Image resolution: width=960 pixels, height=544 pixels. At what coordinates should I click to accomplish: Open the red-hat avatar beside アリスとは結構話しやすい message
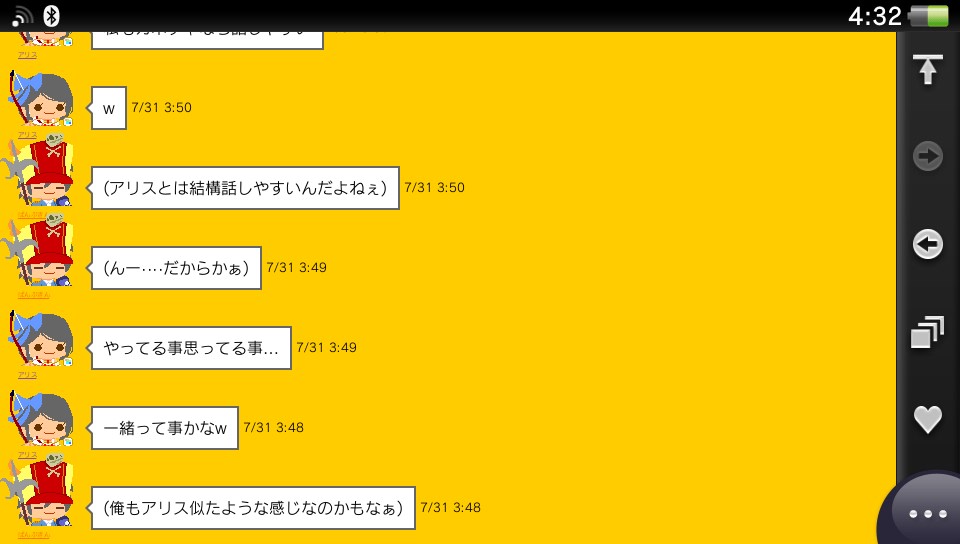click(x=42, y=175)
